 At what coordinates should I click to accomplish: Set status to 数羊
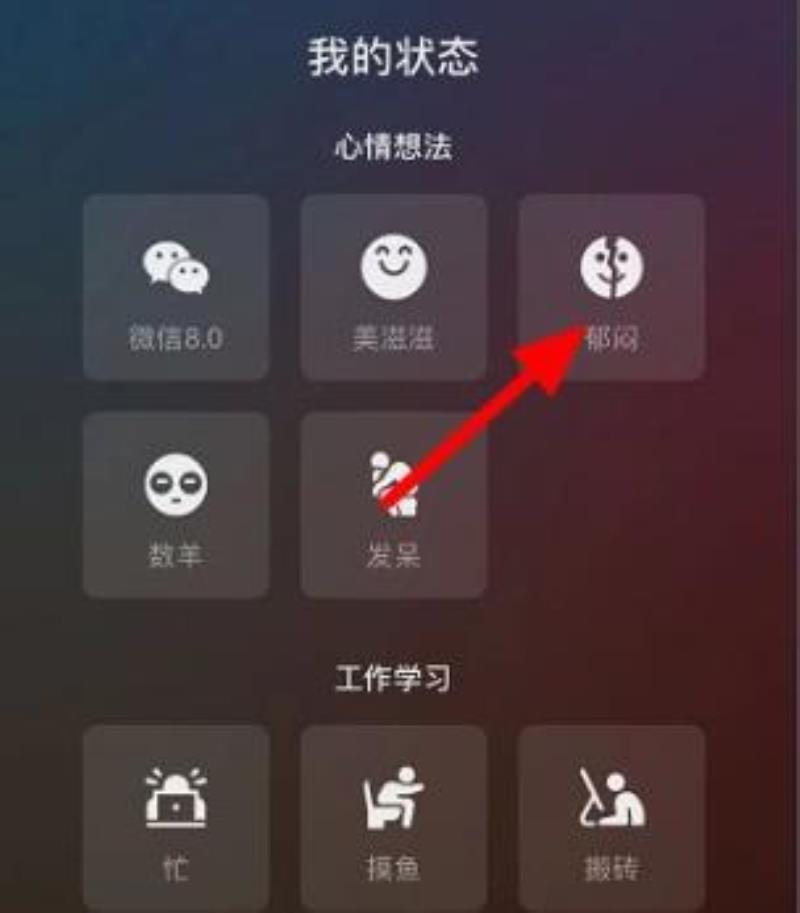176,505
